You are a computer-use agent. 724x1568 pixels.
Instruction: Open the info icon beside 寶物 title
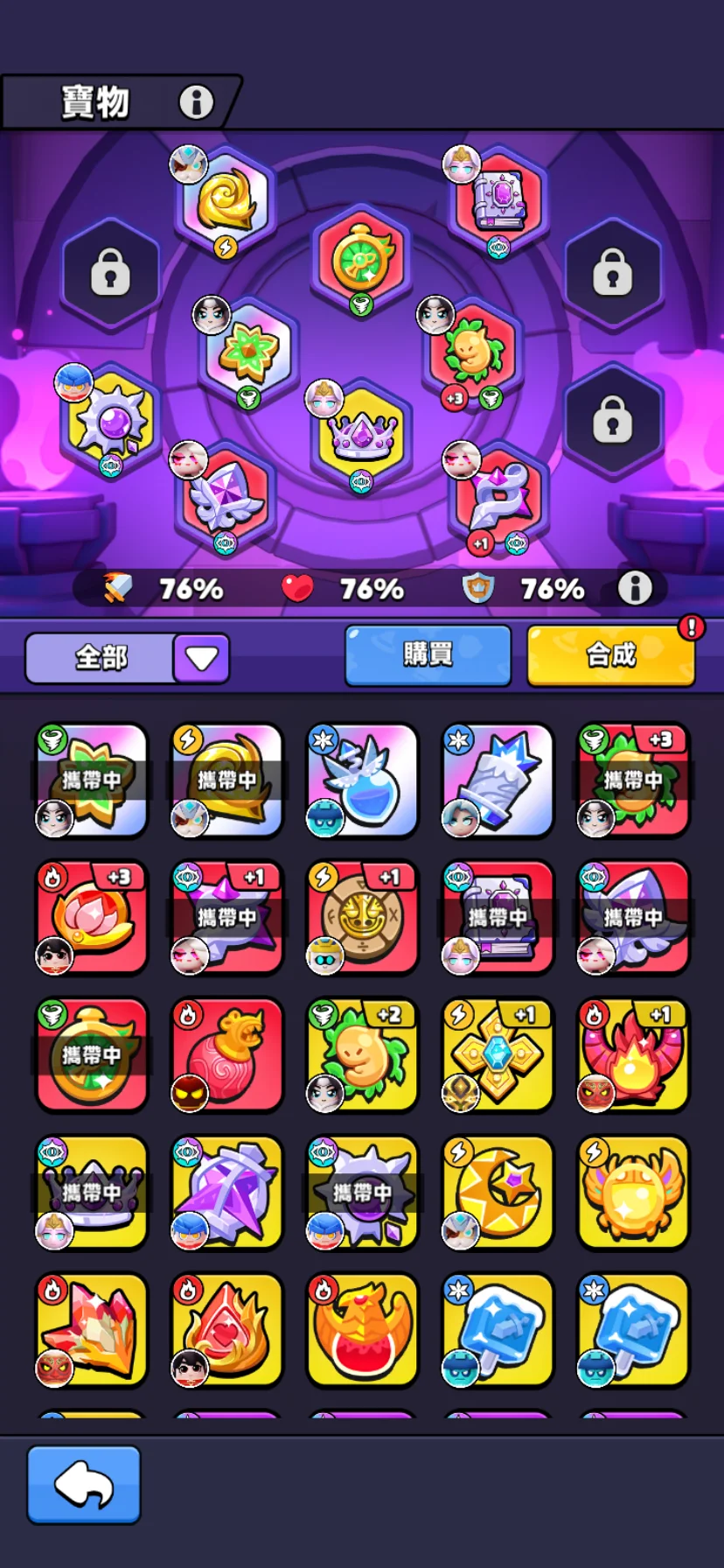point(196,102)
